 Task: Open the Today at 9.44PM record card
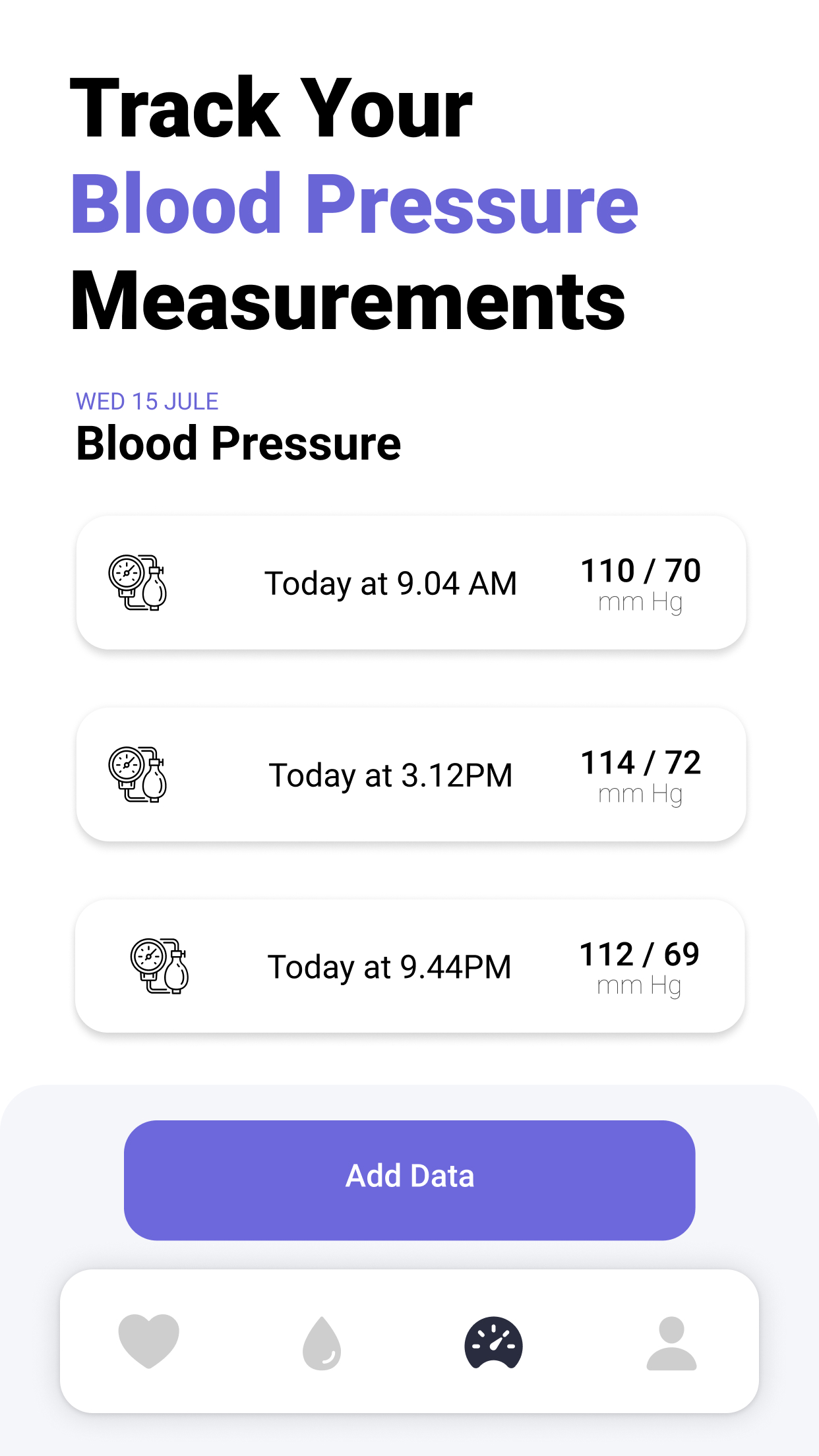[x=391, y=967]
